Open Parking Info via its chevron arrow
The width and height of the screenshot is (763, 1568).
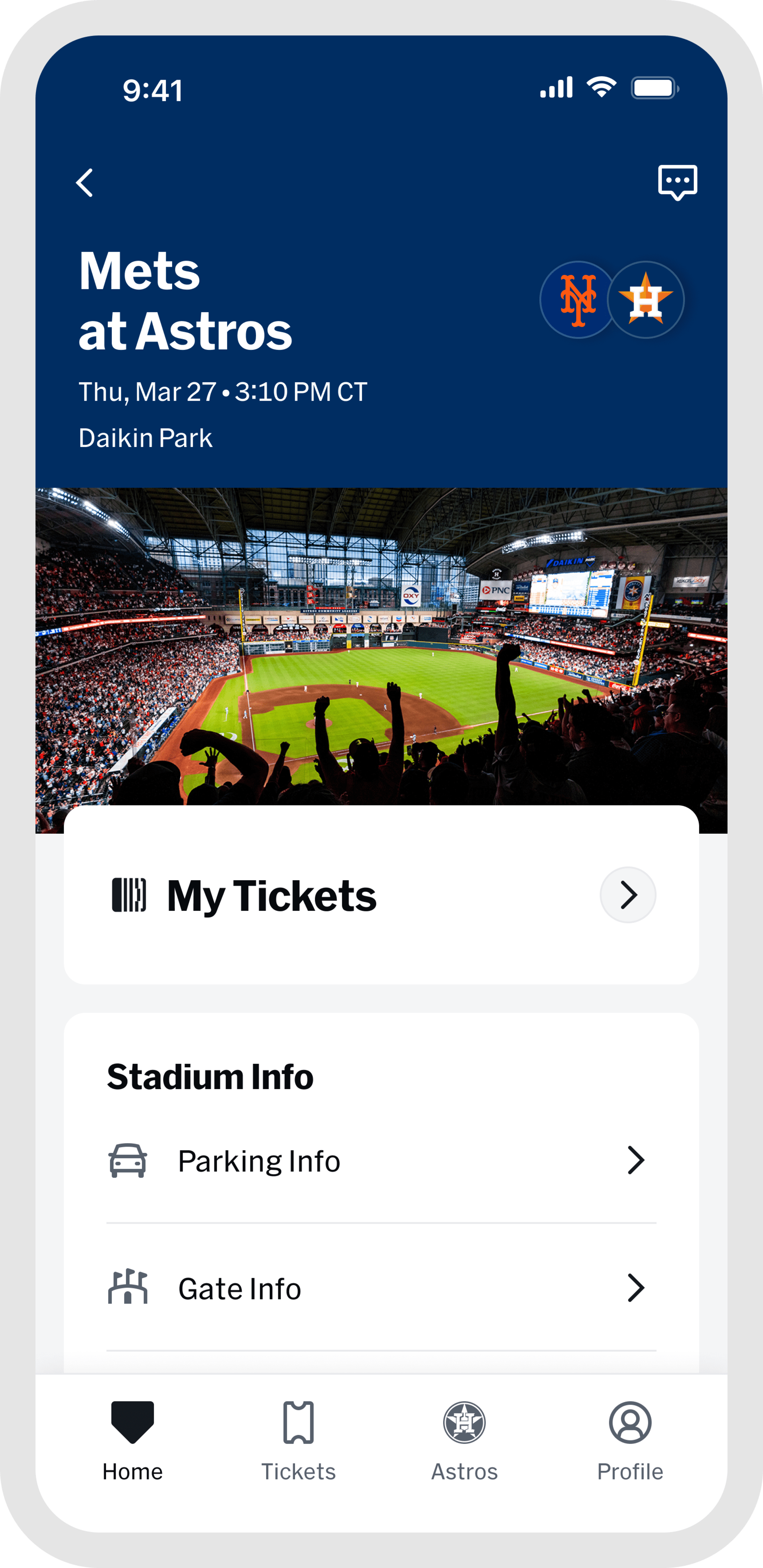pyautogui.click(x=637, y=1160)
